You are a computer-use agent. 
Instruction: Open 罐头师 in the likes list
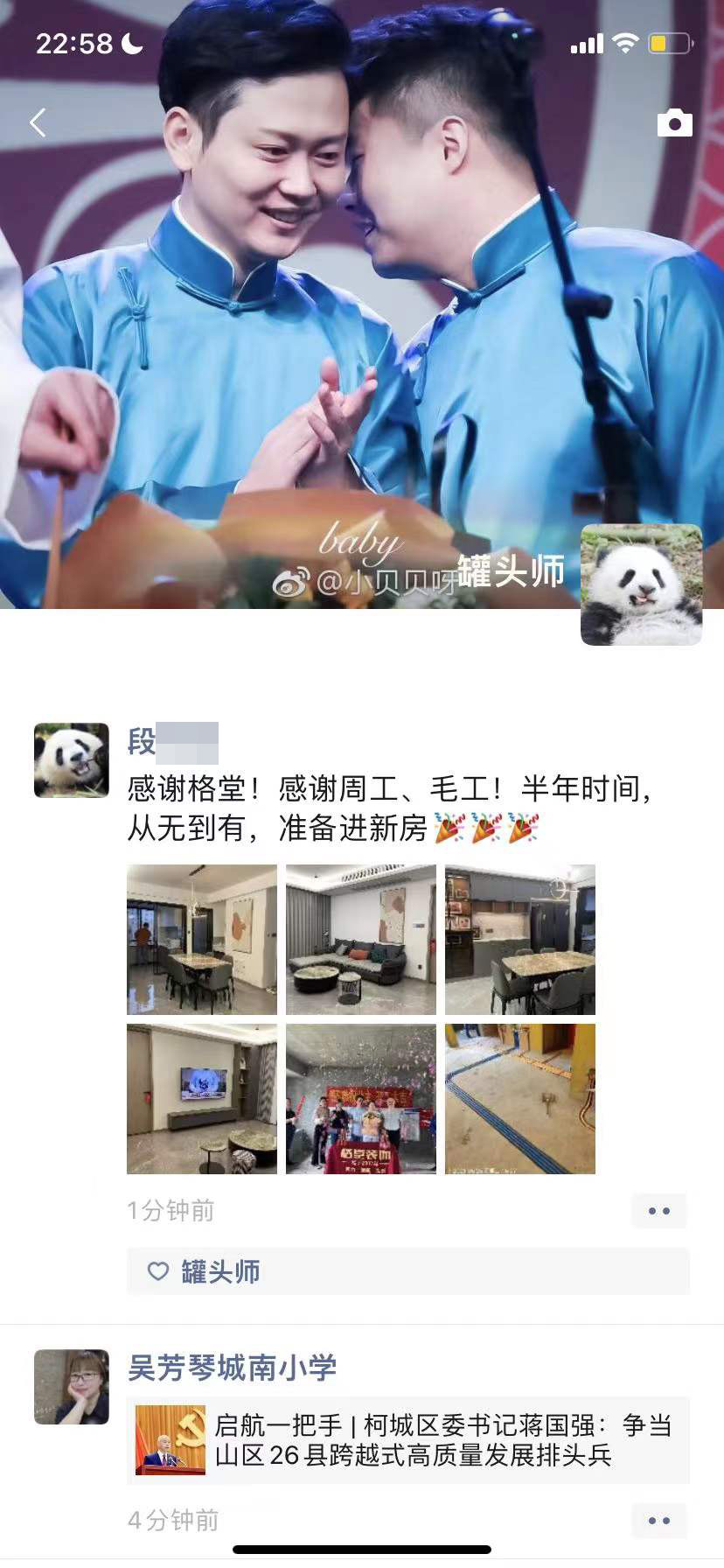coord(220,1271)
